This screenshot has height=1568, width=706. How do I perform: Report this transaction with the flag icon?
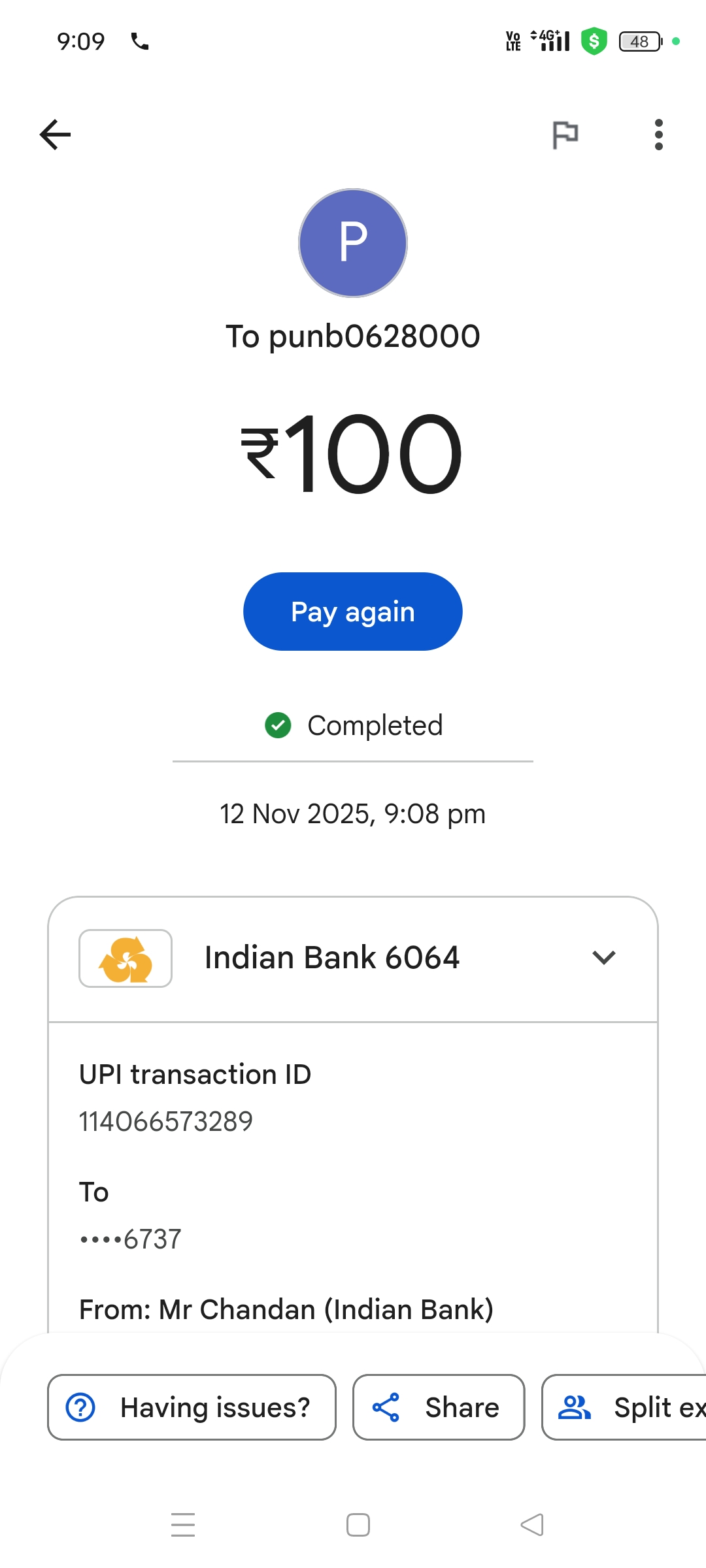click(565, 135)
